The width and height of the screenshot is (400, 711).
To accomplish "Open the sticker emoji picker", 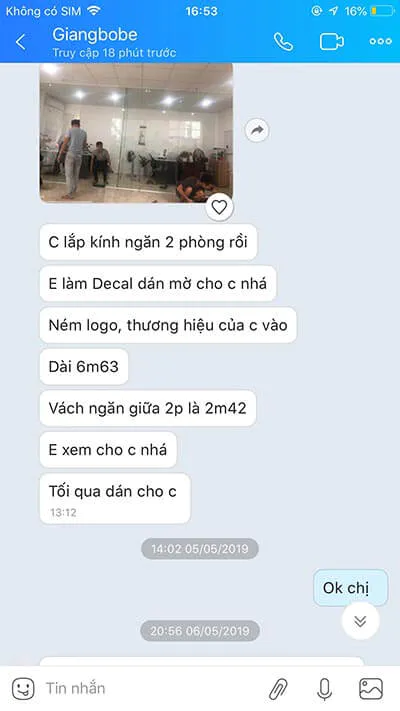I will [23, 688].
